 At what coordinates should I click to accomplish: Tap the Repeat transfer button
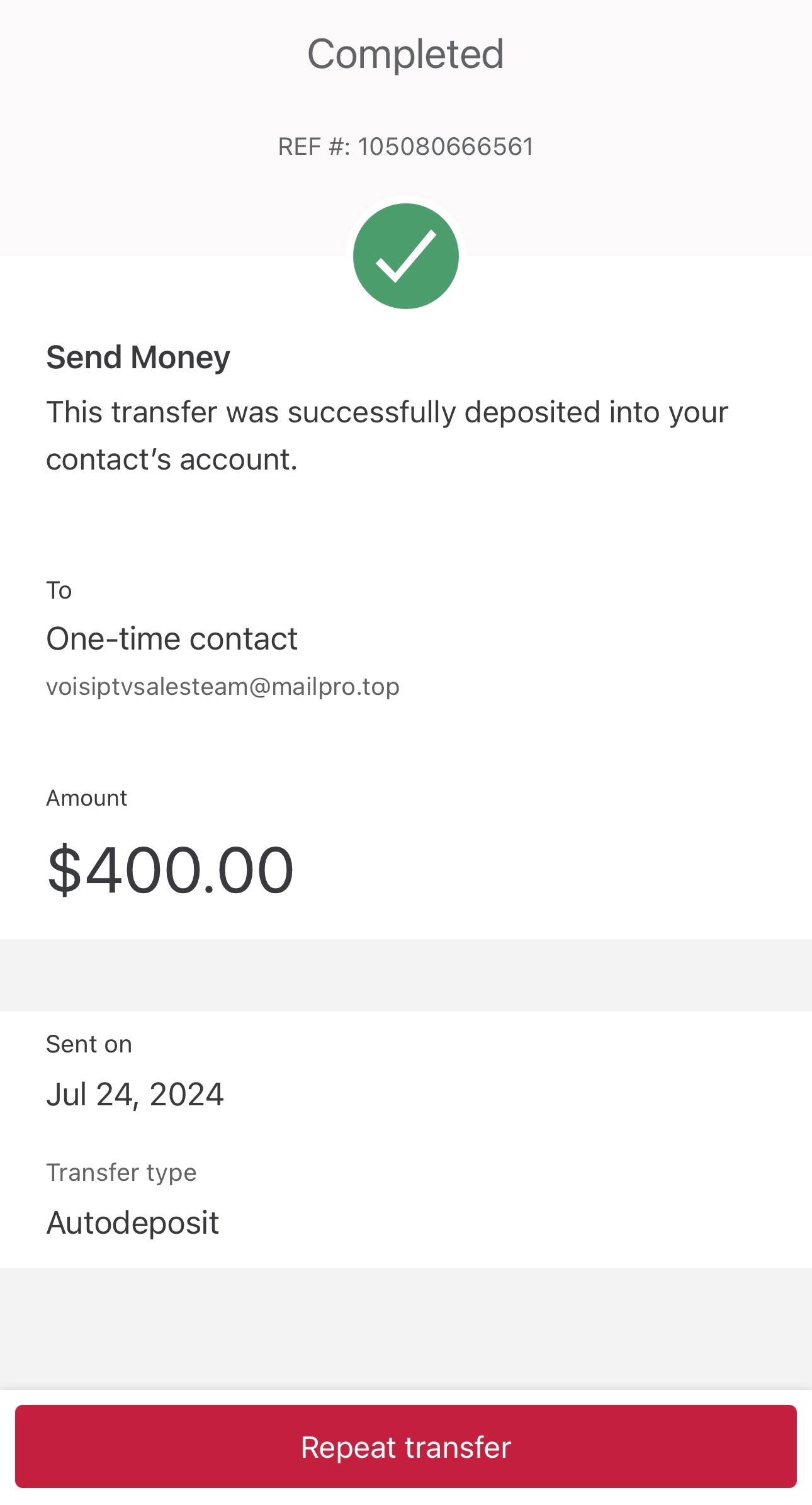(406, 1446)
